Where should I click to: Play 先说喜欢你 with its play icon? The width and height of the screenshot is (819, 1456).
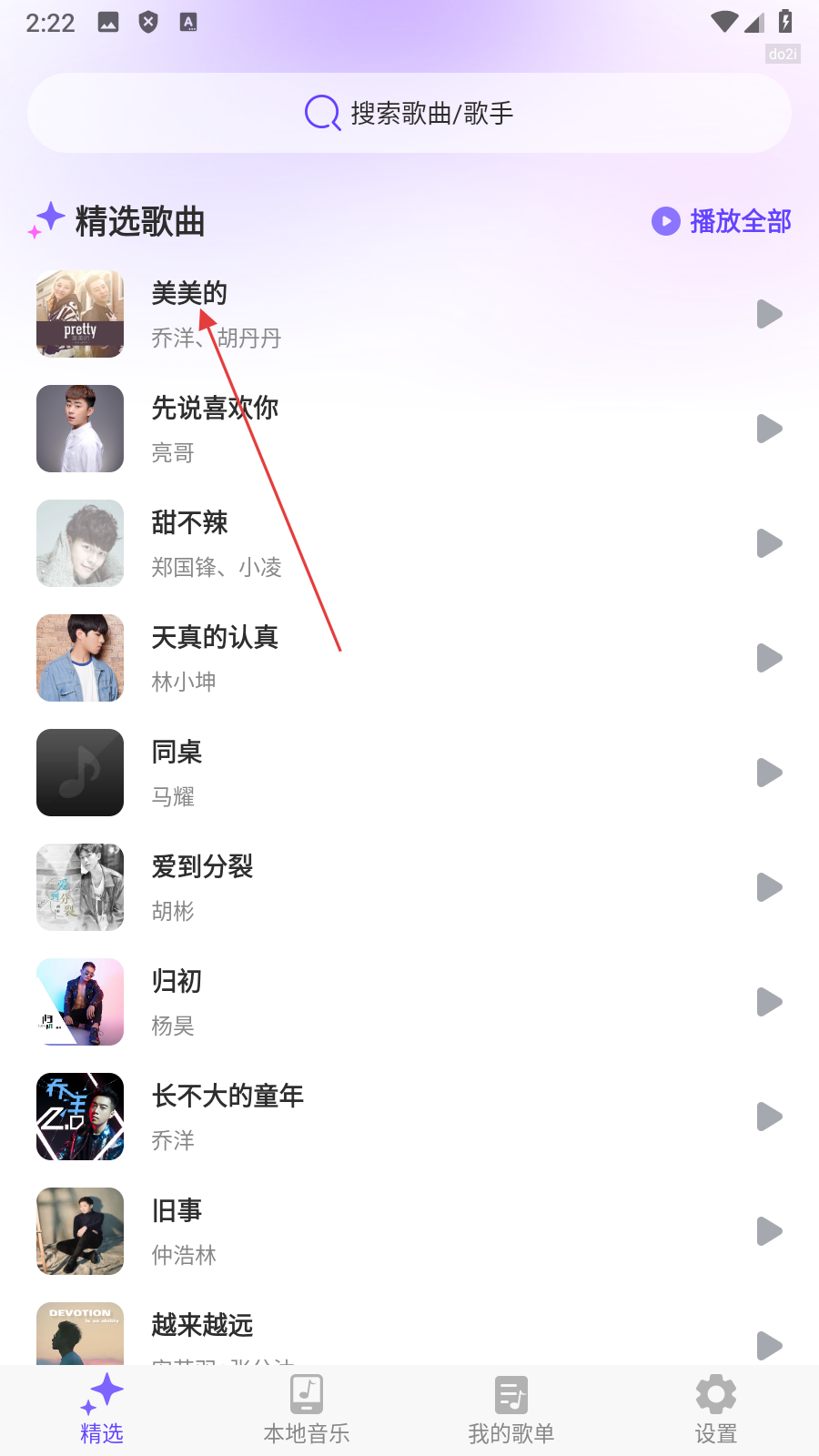click(x=769, y=429)
